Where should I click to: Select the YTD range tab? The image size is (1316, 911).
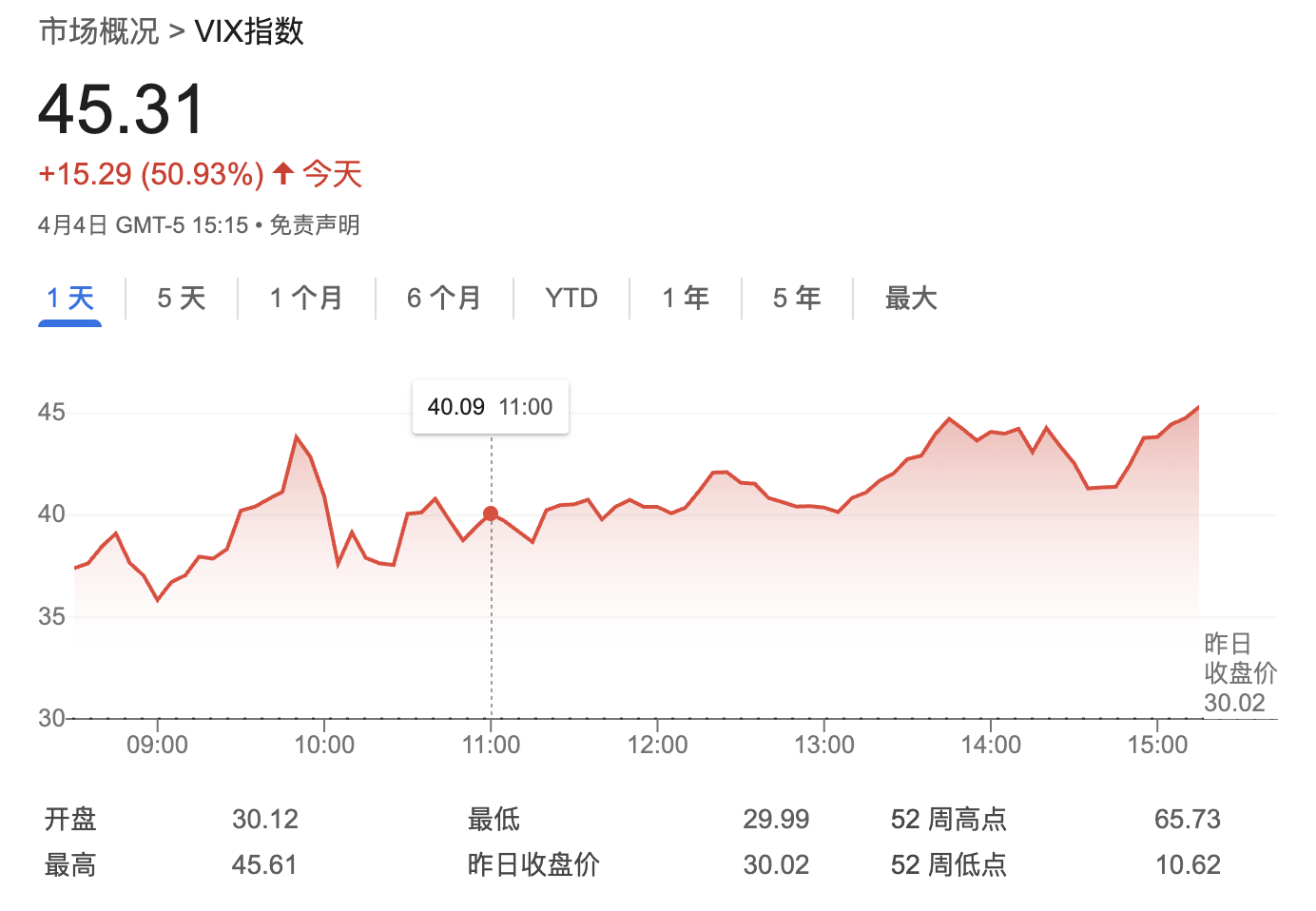571,299
